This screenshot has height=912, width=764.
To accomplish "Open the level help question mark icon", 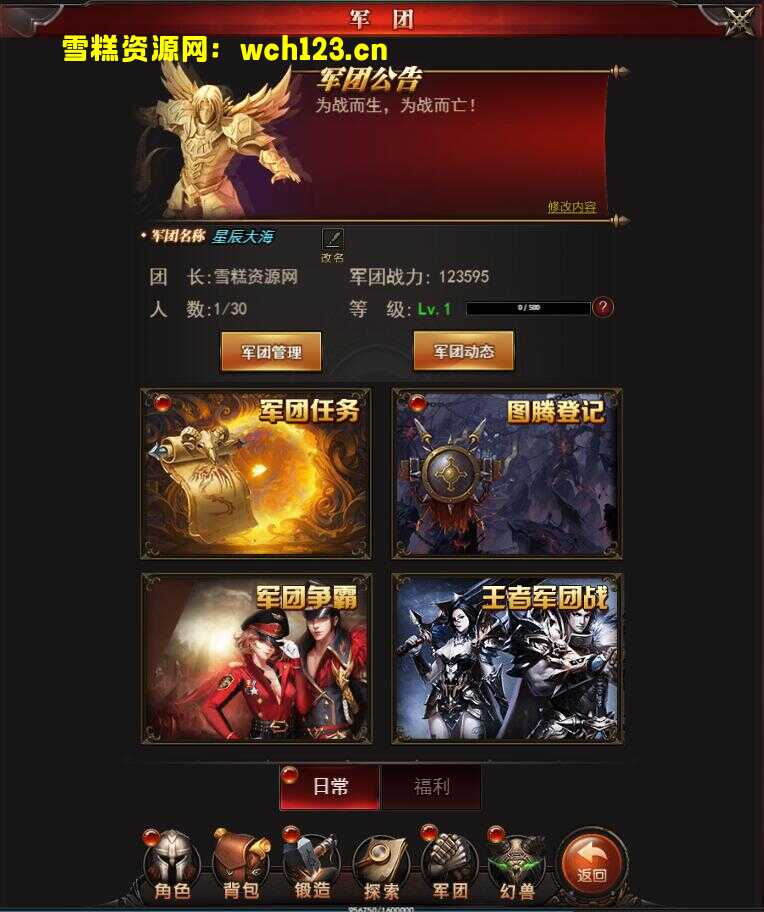I will [x=601, y=306].
